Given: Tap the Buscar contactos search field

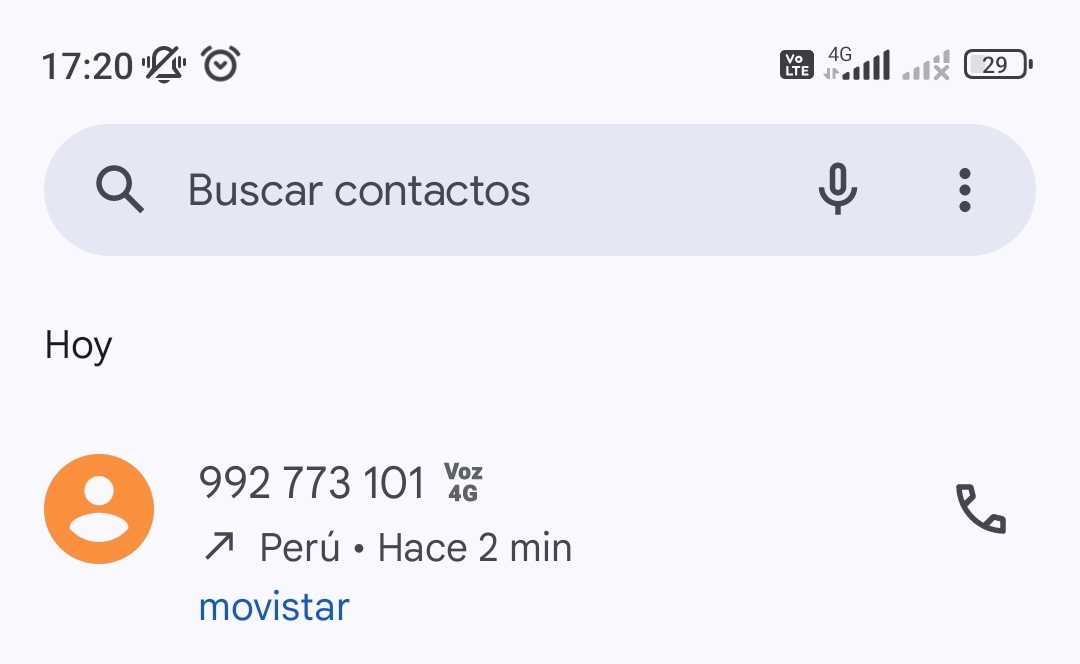Looking at the screenshot, I should tap(450, 190).
